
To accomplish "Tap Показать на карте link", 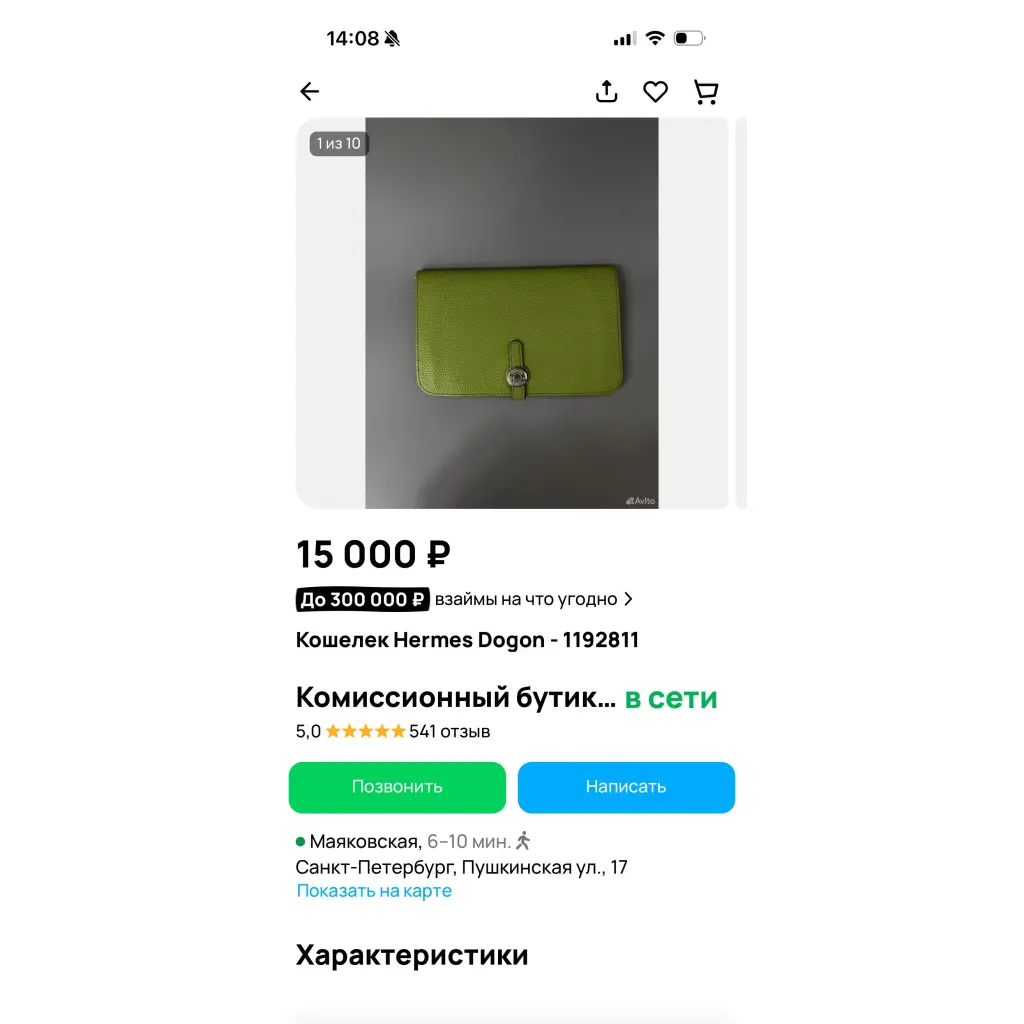I will pos(374,891).
